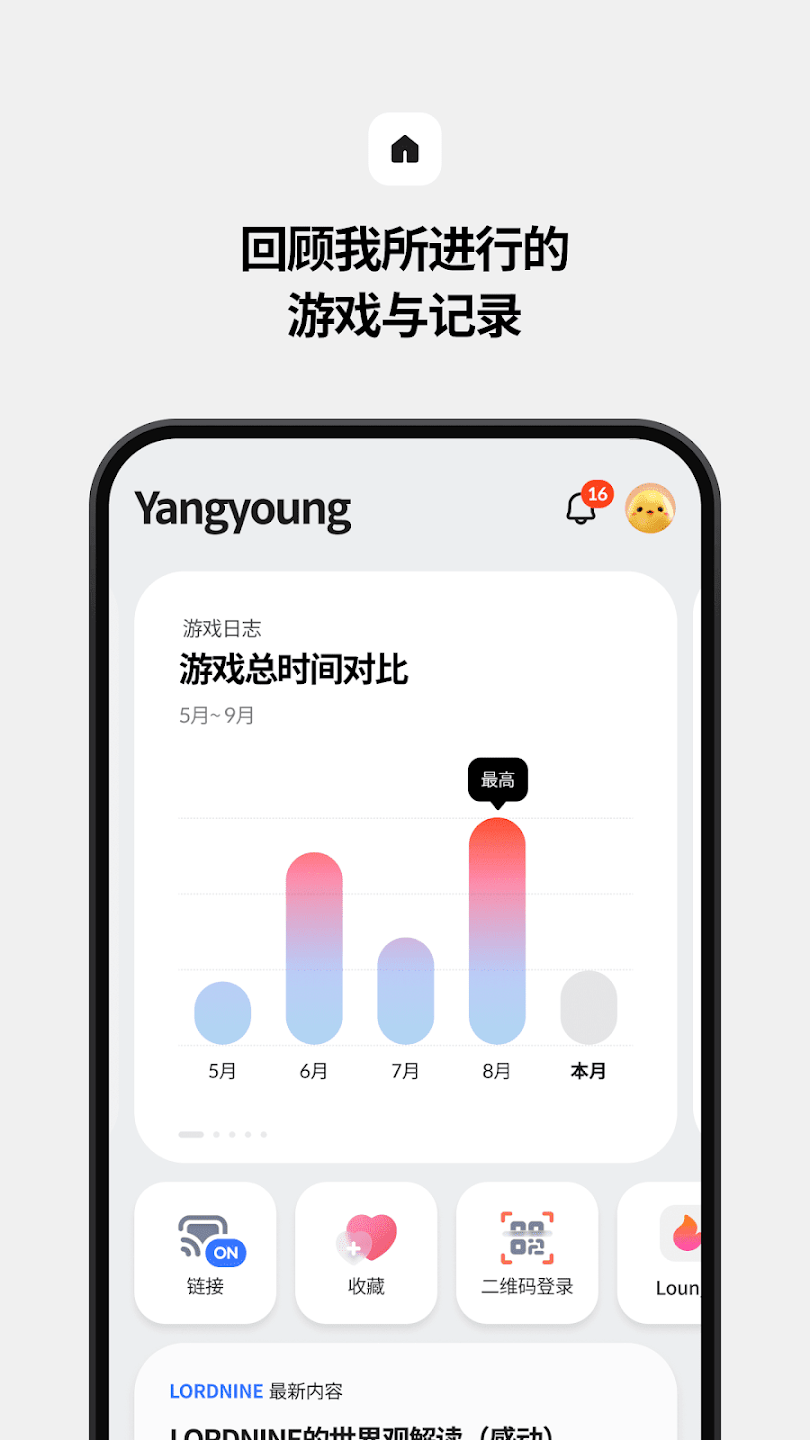Click the home icon above the headline
The width and height of the screenshot is (810, 1440).
pyautogui.click(x=404, y=148)
